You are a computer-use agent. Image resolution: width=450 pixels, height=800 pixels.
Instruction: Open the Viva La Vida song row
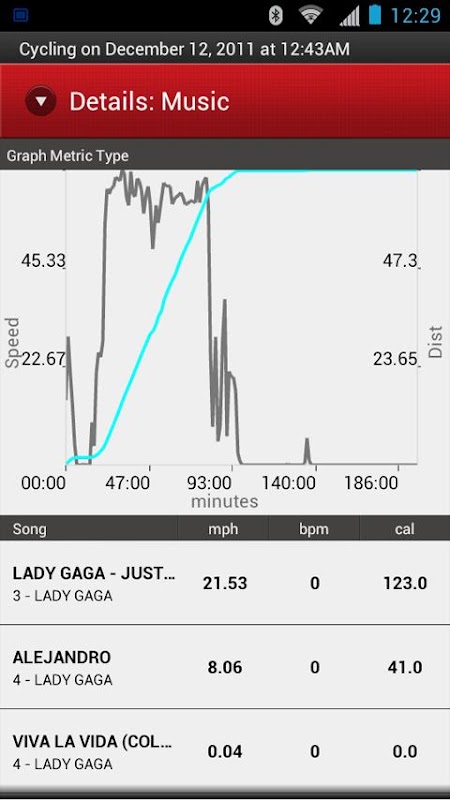(x=225, y=750)
